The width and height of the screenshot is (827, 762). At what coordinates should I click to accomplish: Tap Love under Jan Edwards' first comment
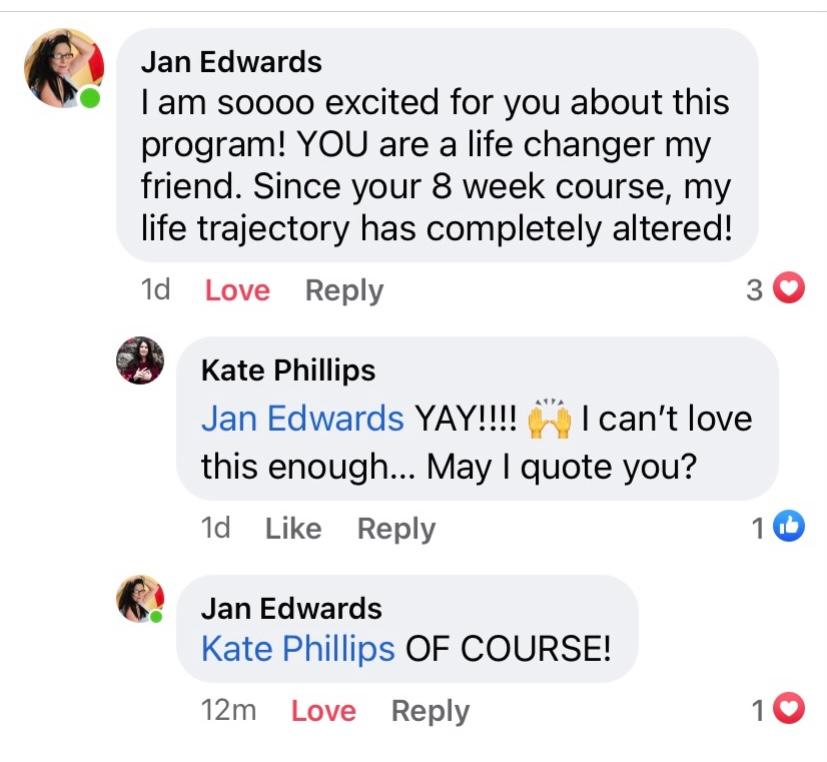click(x=237, y=290)
